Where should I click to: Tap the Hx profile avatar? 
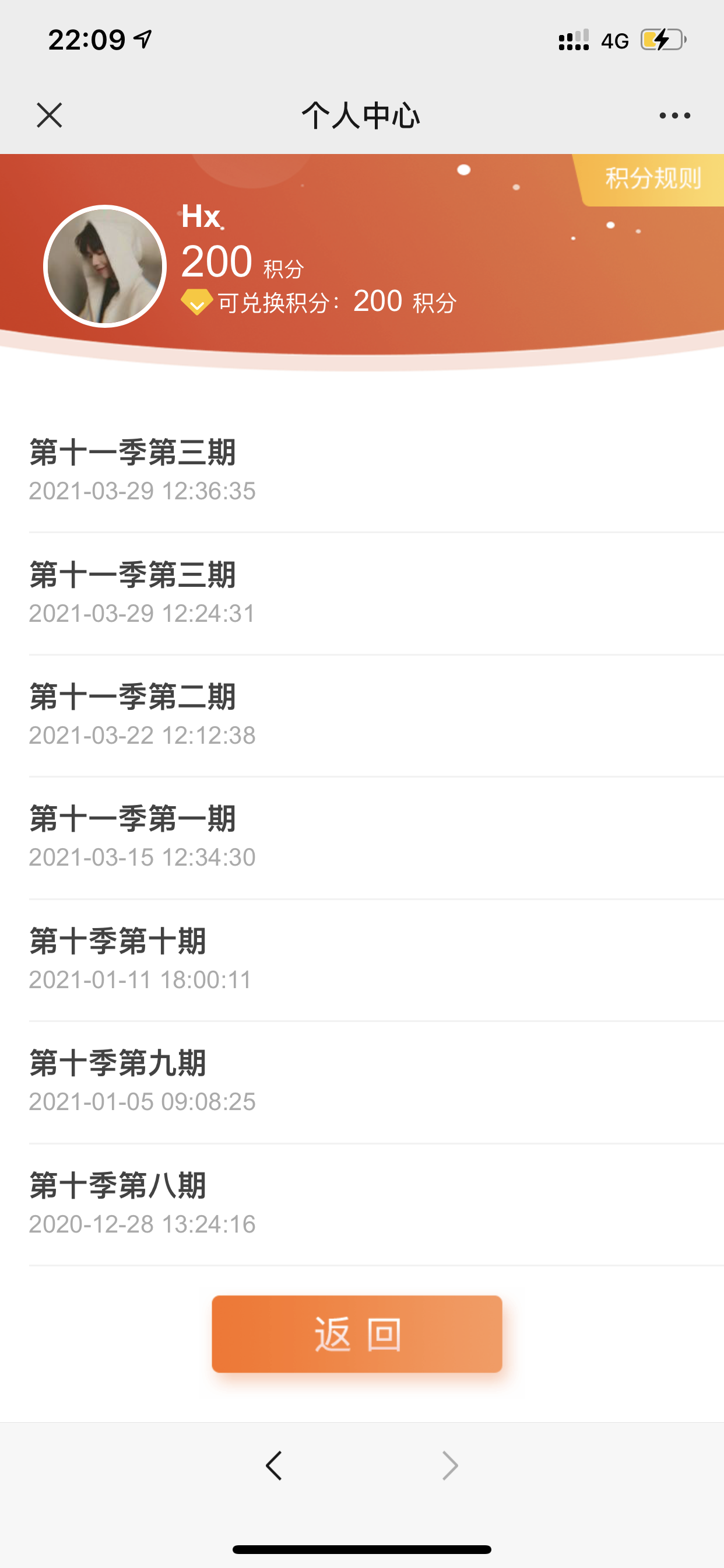106,266
